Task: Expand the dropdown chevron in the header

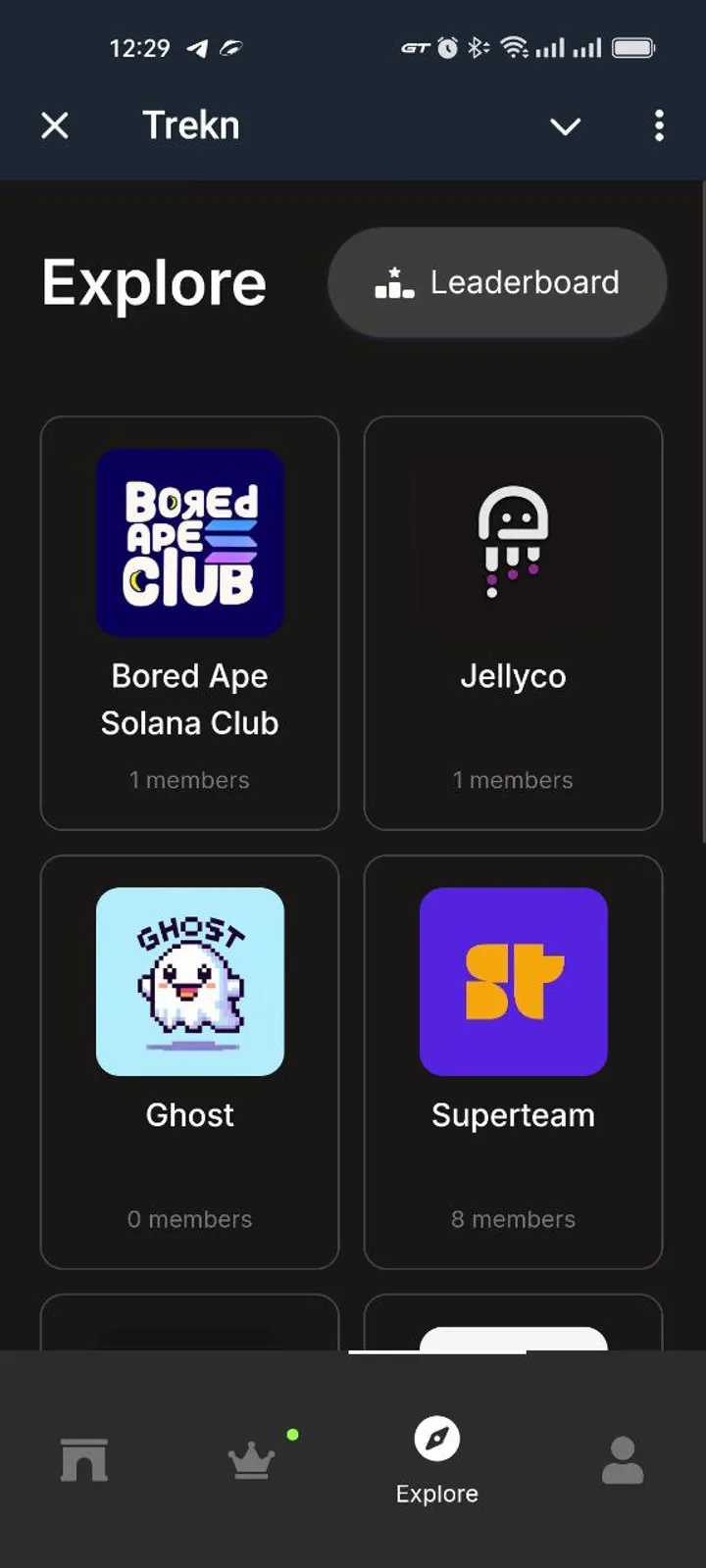Action: tap(565, 125)
